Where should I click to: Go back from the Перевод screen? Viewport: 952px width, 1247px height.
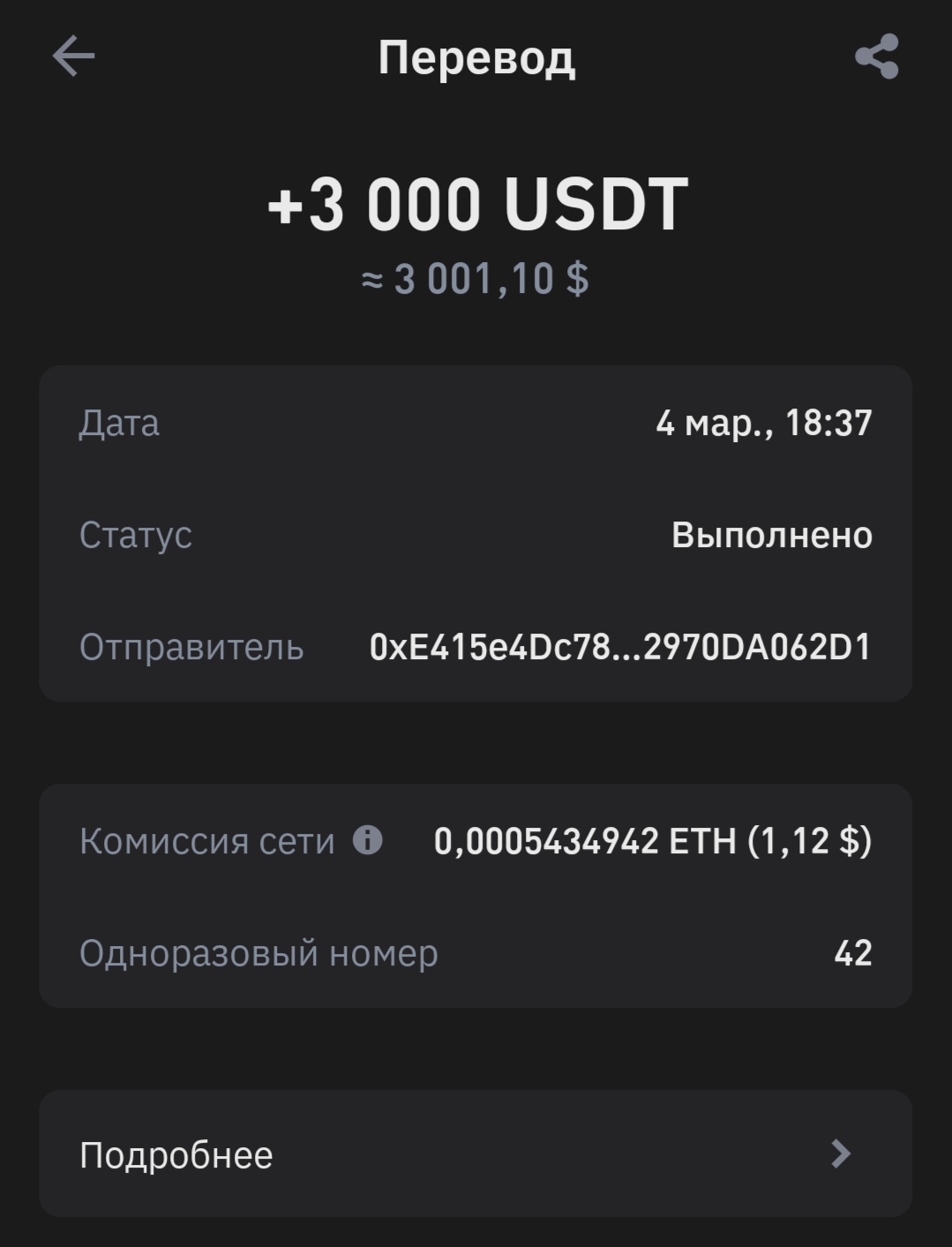click(x=73, y=57)
